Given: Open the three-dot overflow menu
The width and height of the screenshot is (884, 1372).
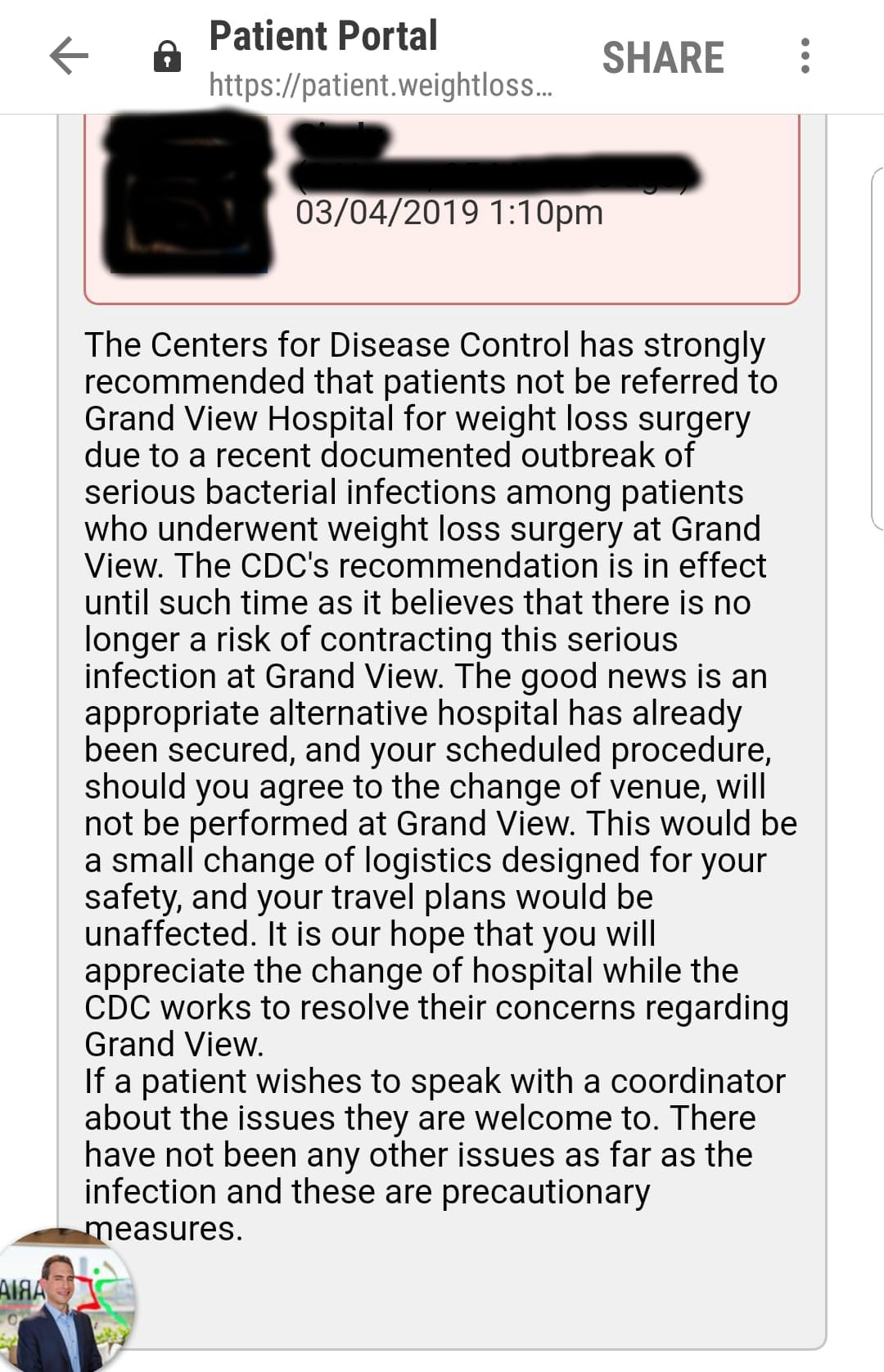Looking at the screenshot, I should pos(805,56).
